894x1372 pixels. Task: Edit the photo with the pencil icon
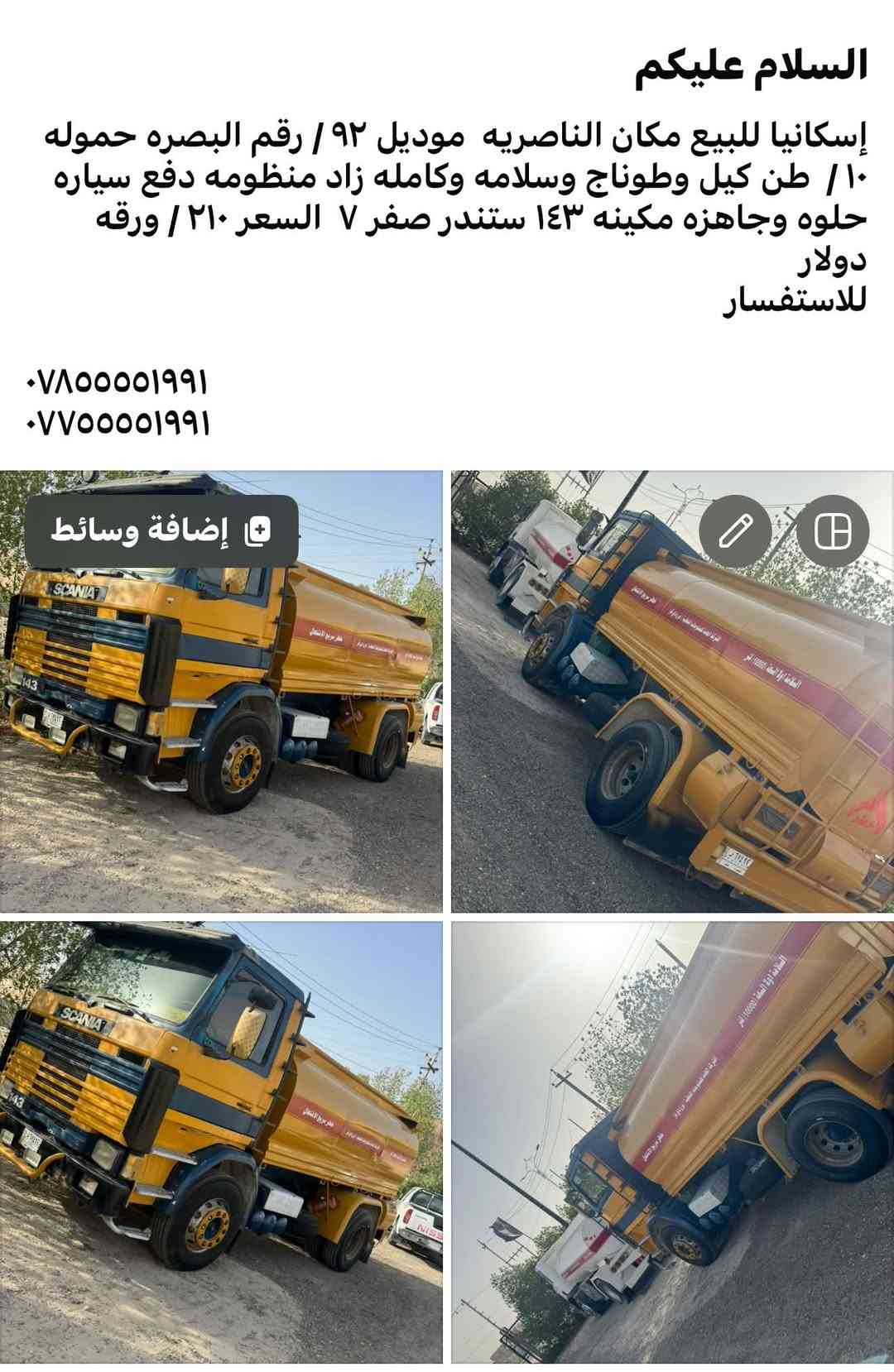point(735,531)
